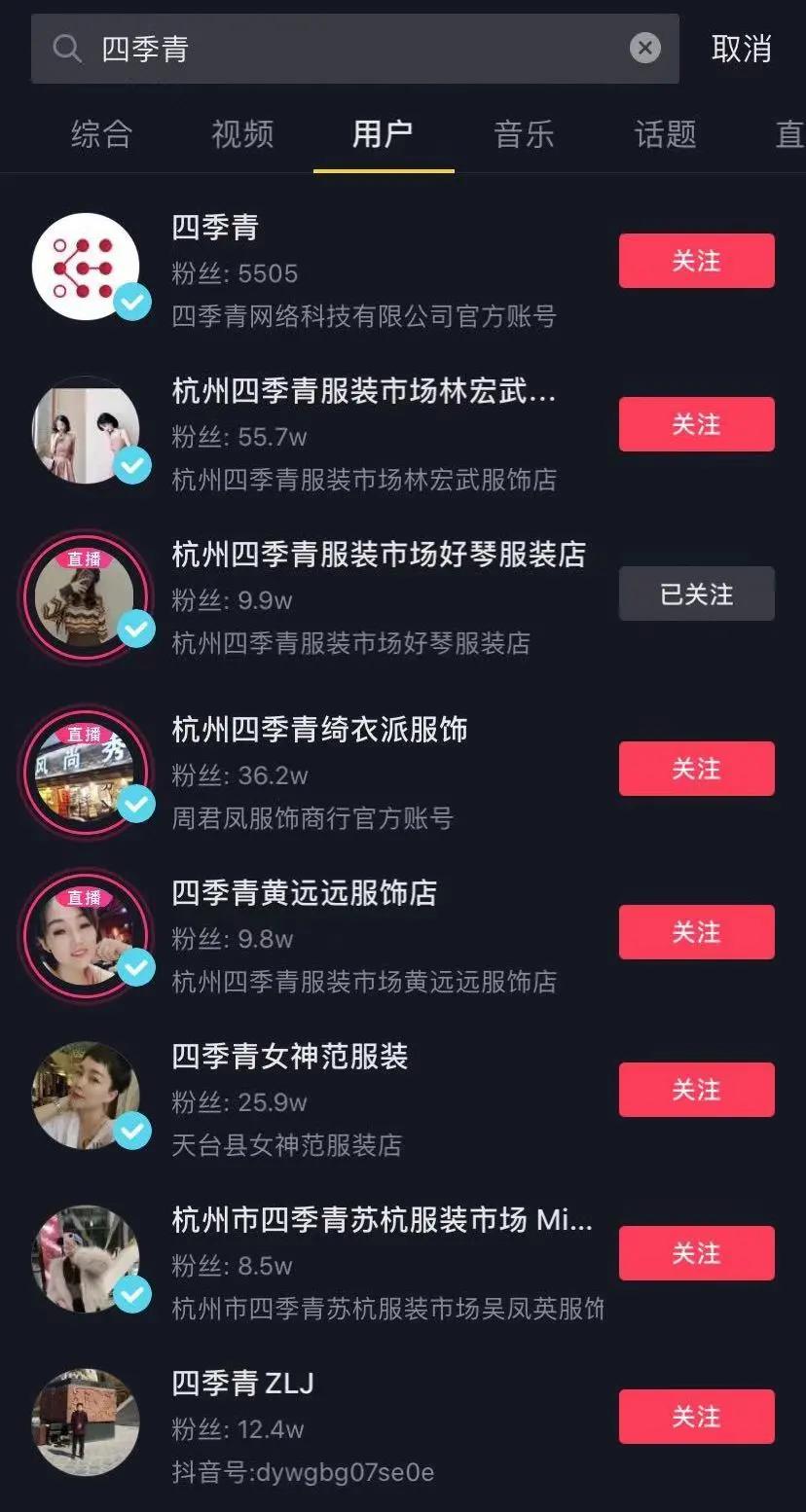Screen dimensions: 806x1512
Task: Unfollow 杭州四季青服装市场好琴服装店 via 已关注
Action: pos(696,594)
